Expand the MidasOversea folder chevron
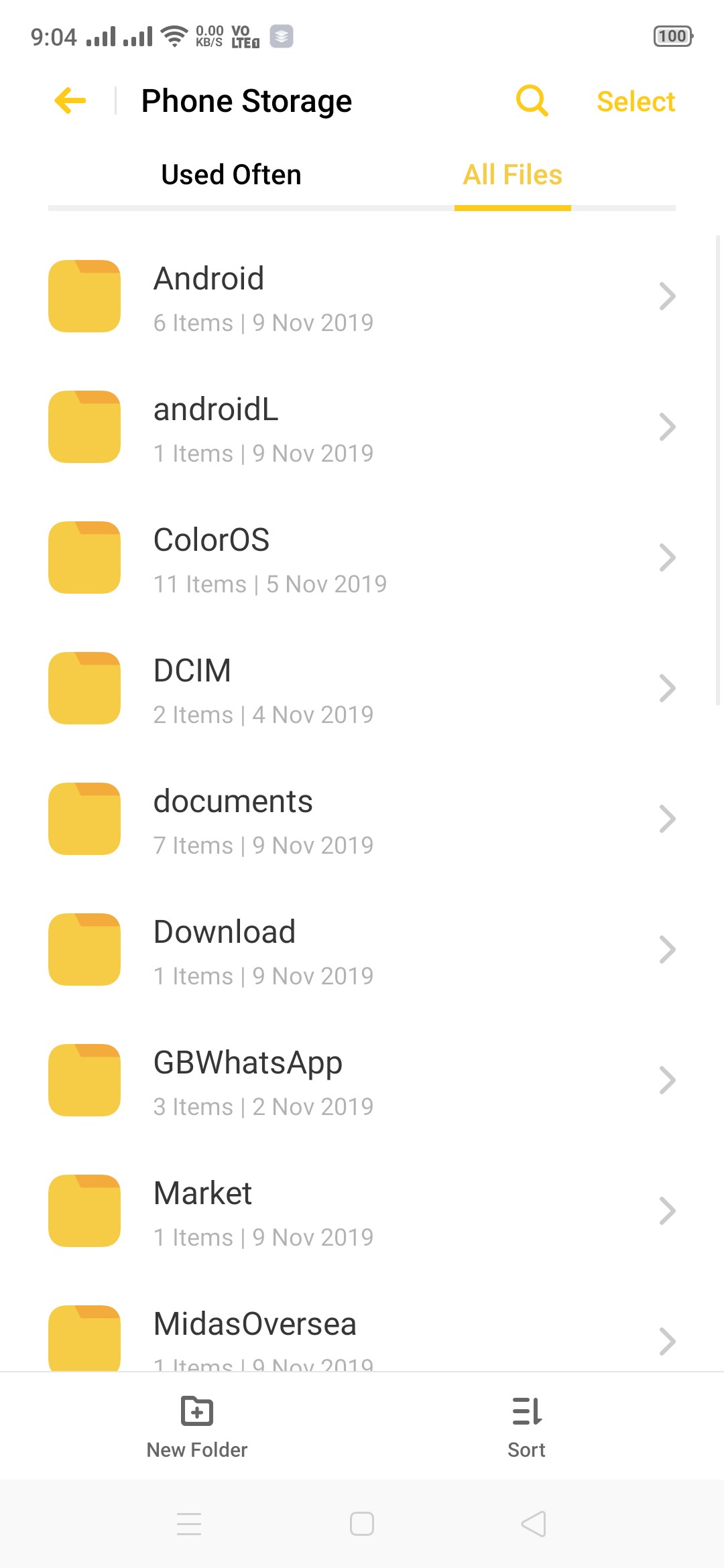The height and width of the screenshot is (1568, 724). pyautogui.click(x=667, y=1341)
